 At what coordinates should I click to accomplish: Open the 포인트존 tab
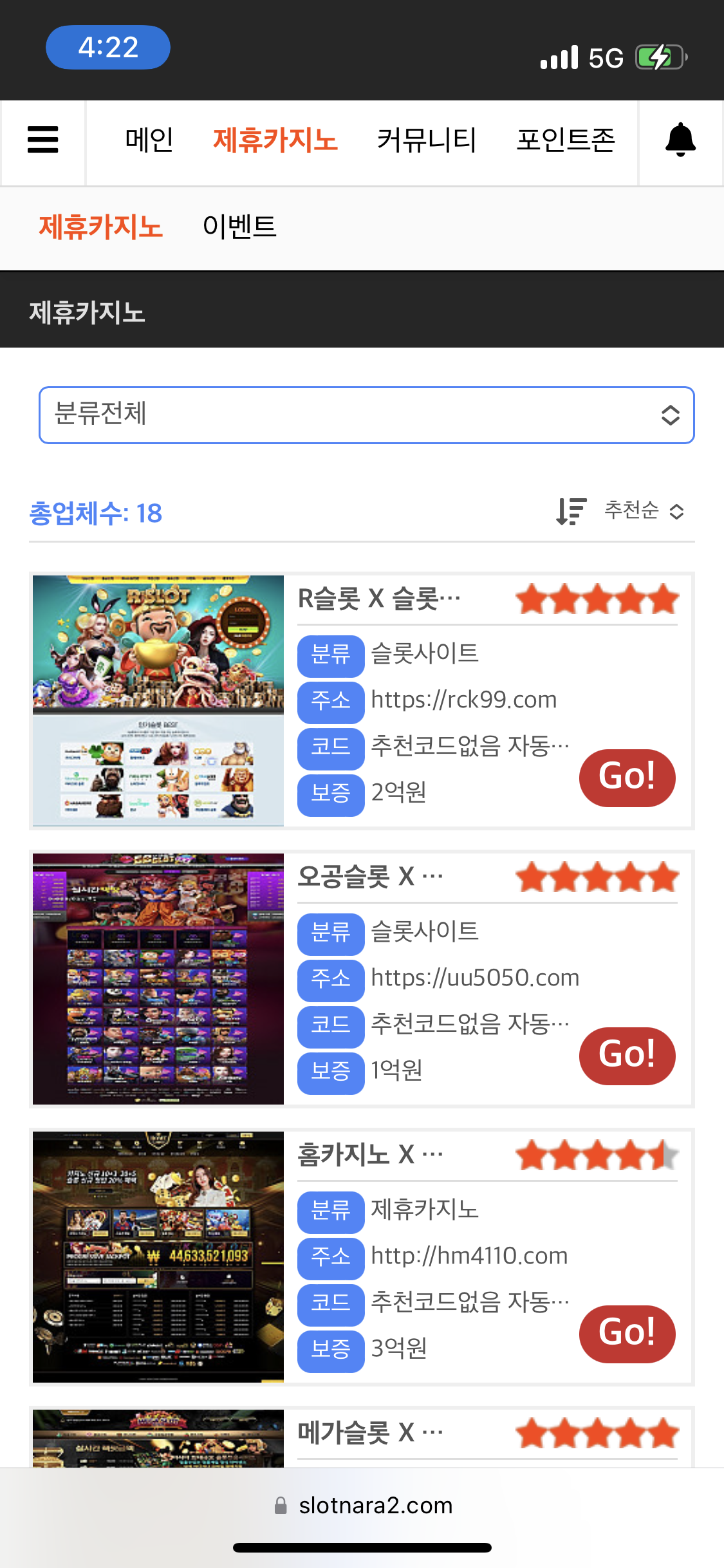point(566,140)
